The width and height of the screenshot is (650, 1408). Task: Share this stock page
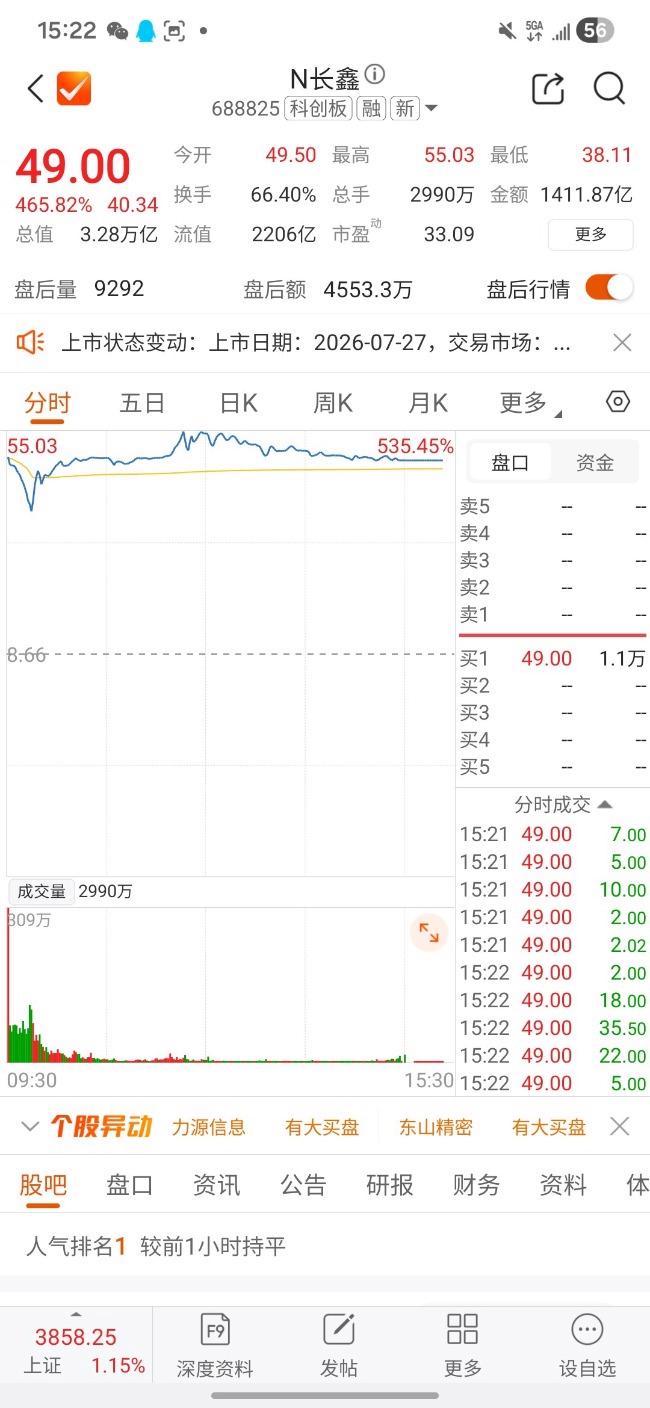[548, 88]
